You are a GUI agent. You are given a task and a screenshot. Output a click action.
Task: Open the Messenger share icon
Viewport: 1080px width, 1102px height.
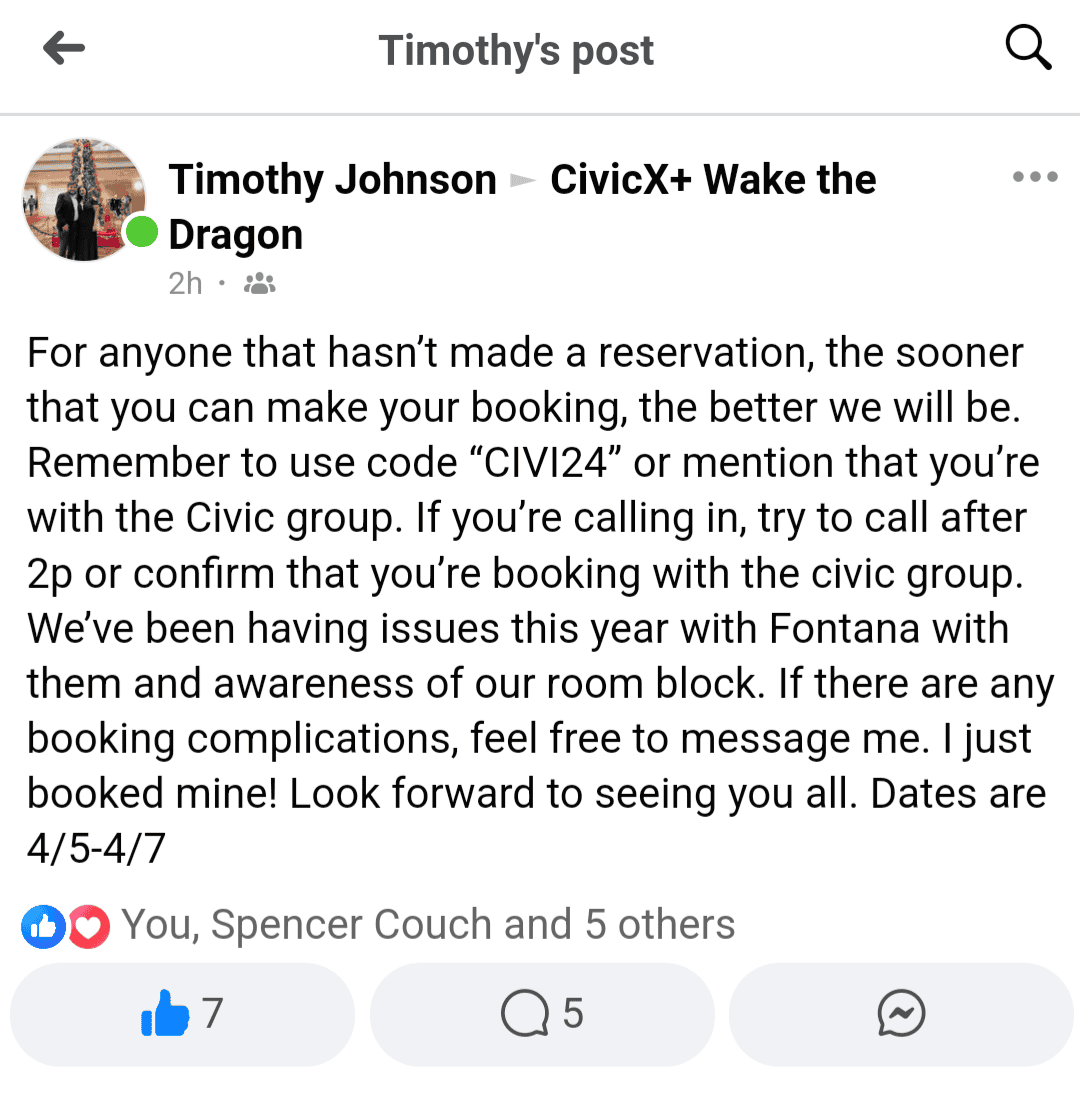coord(901,1013)
